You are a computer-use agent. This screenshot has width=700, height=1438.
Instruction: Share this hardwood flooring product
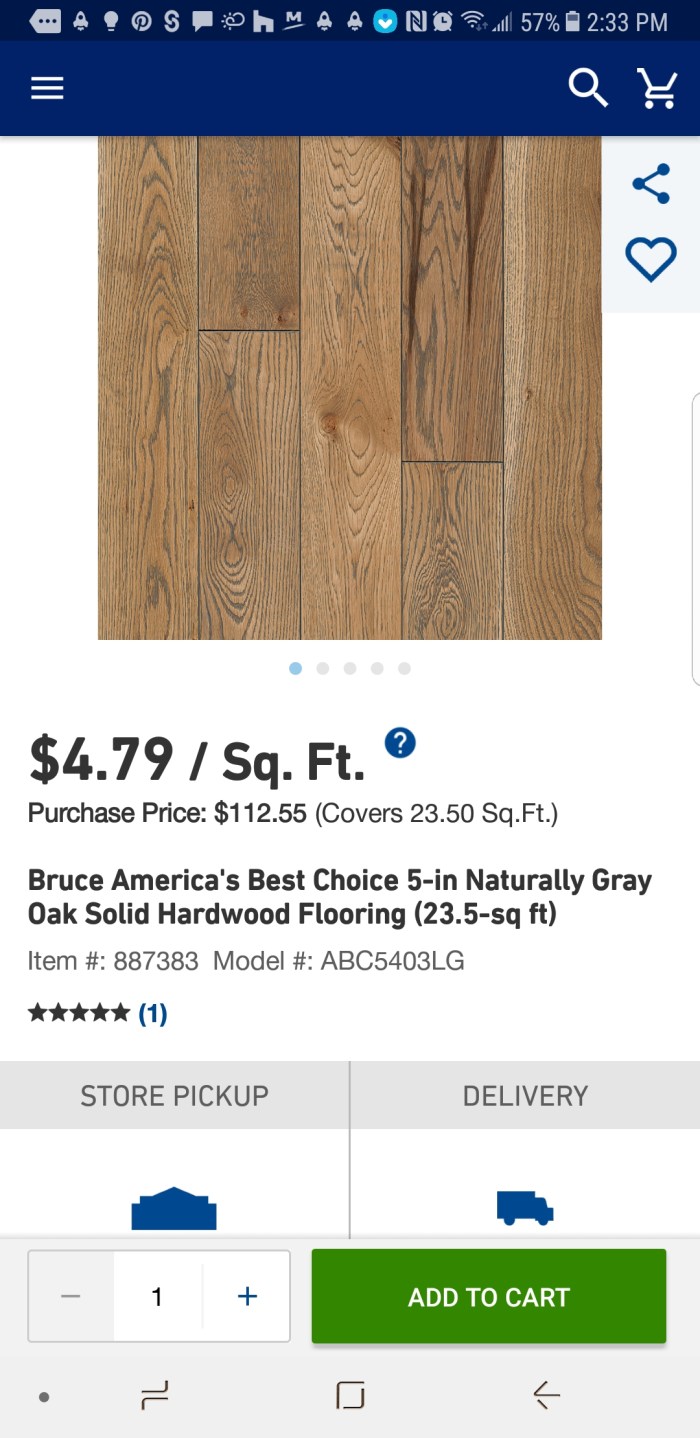651,184
